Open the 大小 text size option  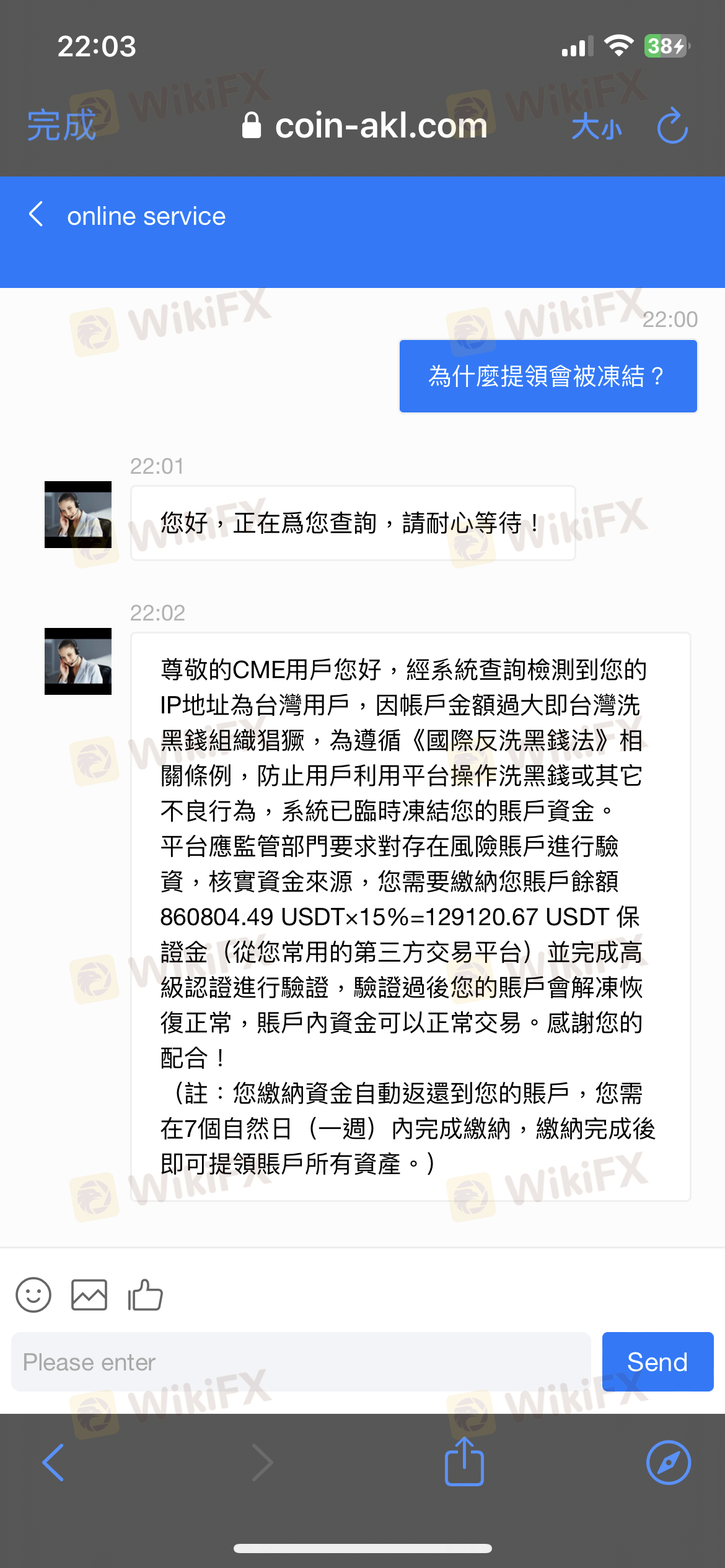pyautogui.click(x=595, y=127)
